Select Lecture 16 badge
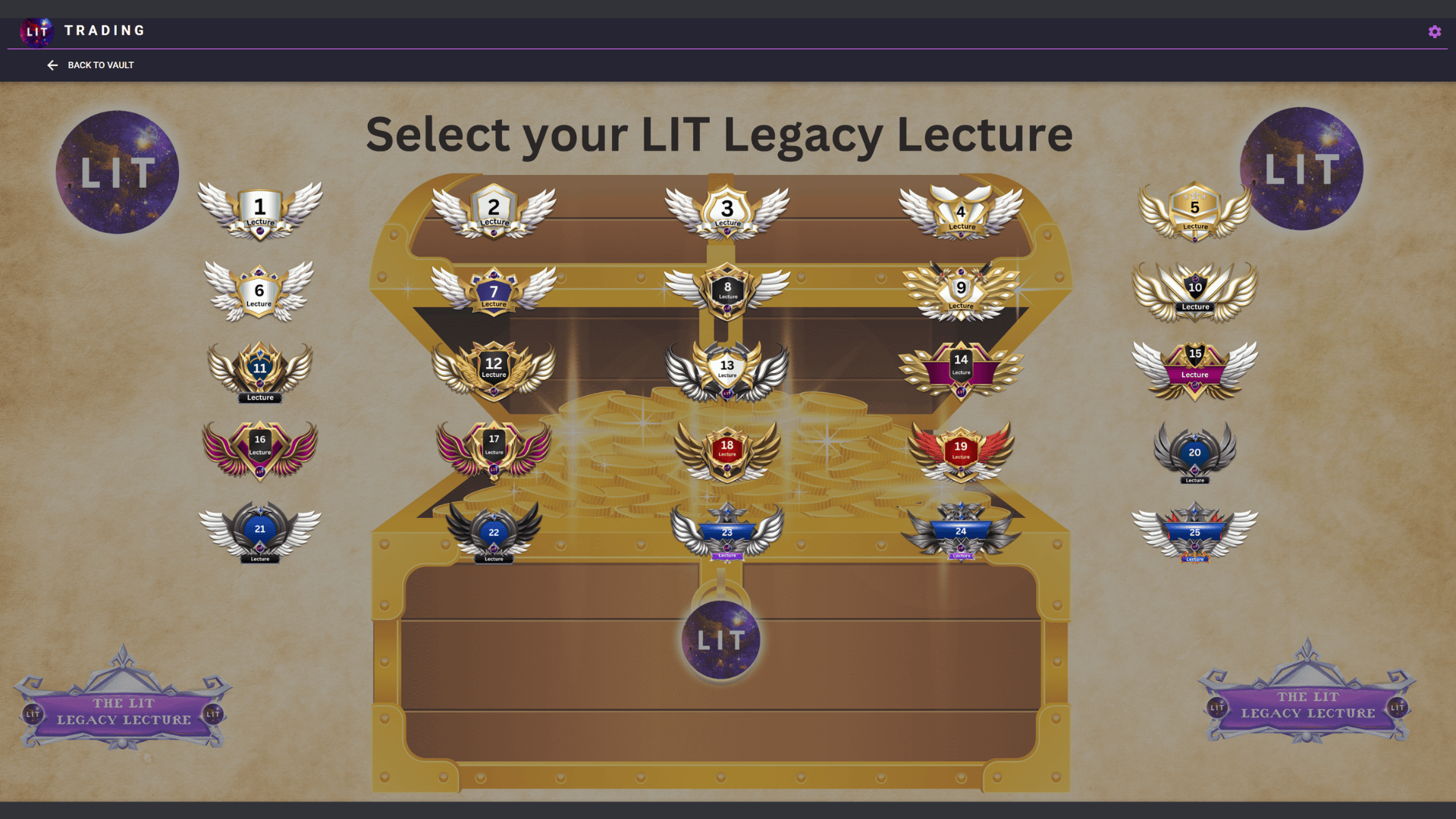The height and width of the screenshot is (819, 1456). pyautogui.click(x=260, y=450)
